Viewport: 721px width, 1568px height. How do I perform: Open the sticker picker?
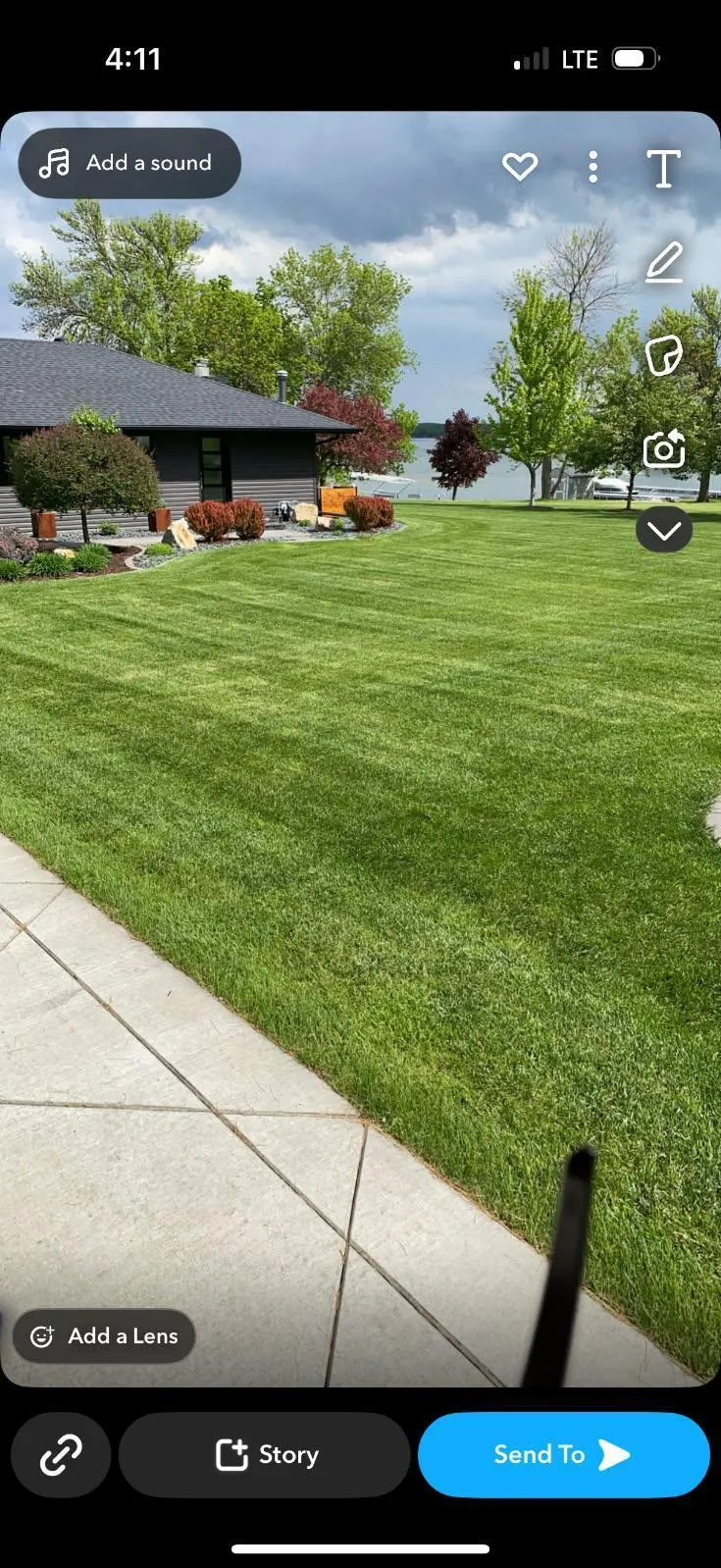coord(663,355)
